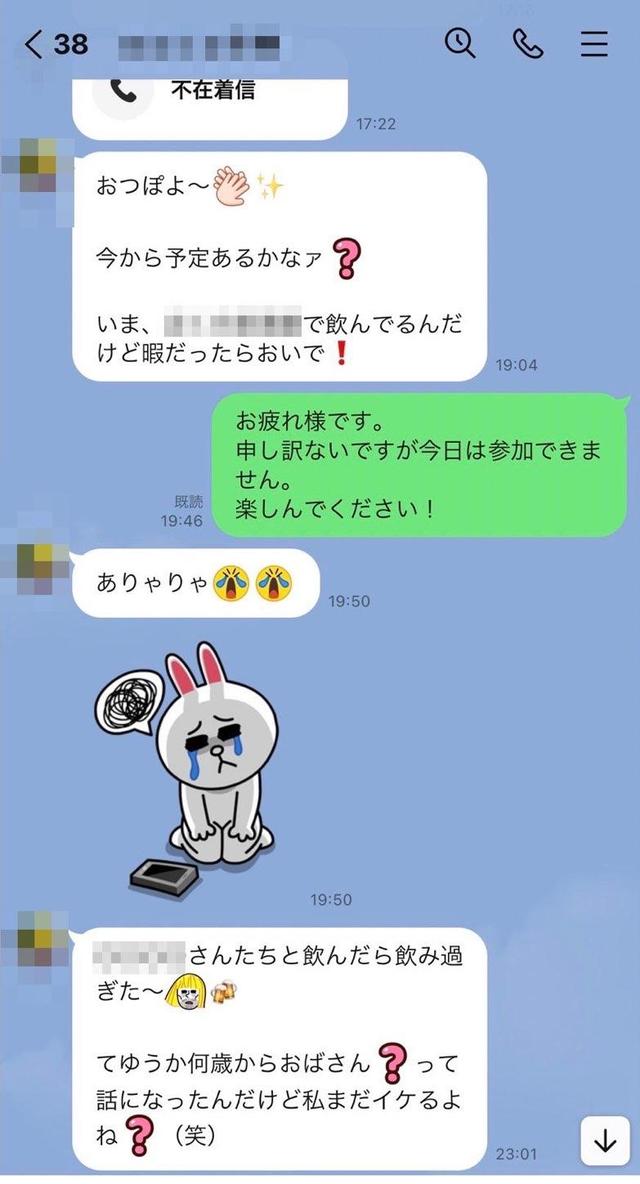
Task: Search within this chat
Action: (x=460, y=44)
